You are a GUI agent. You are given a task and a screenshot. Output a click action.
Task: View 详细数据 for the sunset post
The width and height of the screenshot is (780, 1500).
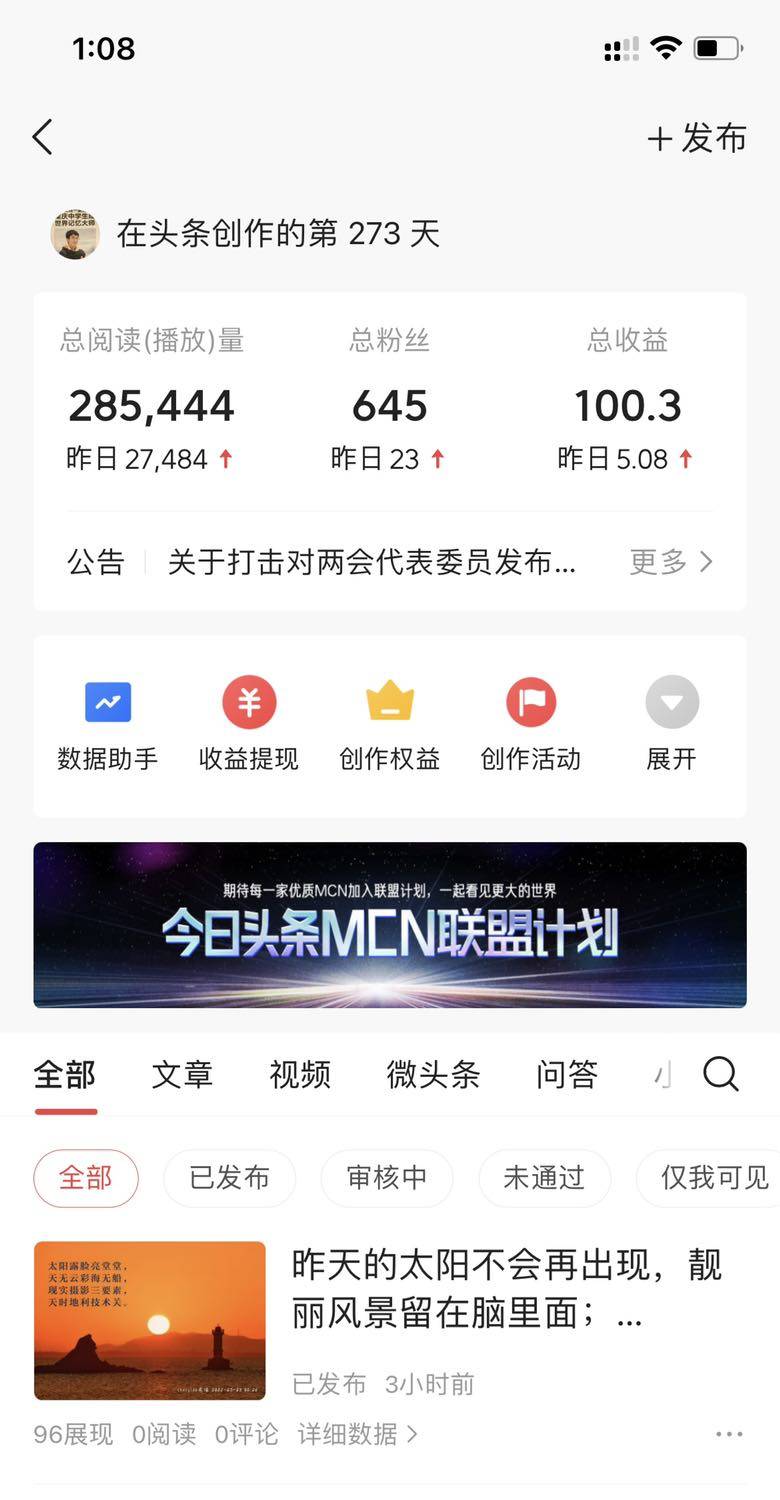[357, 1434]
